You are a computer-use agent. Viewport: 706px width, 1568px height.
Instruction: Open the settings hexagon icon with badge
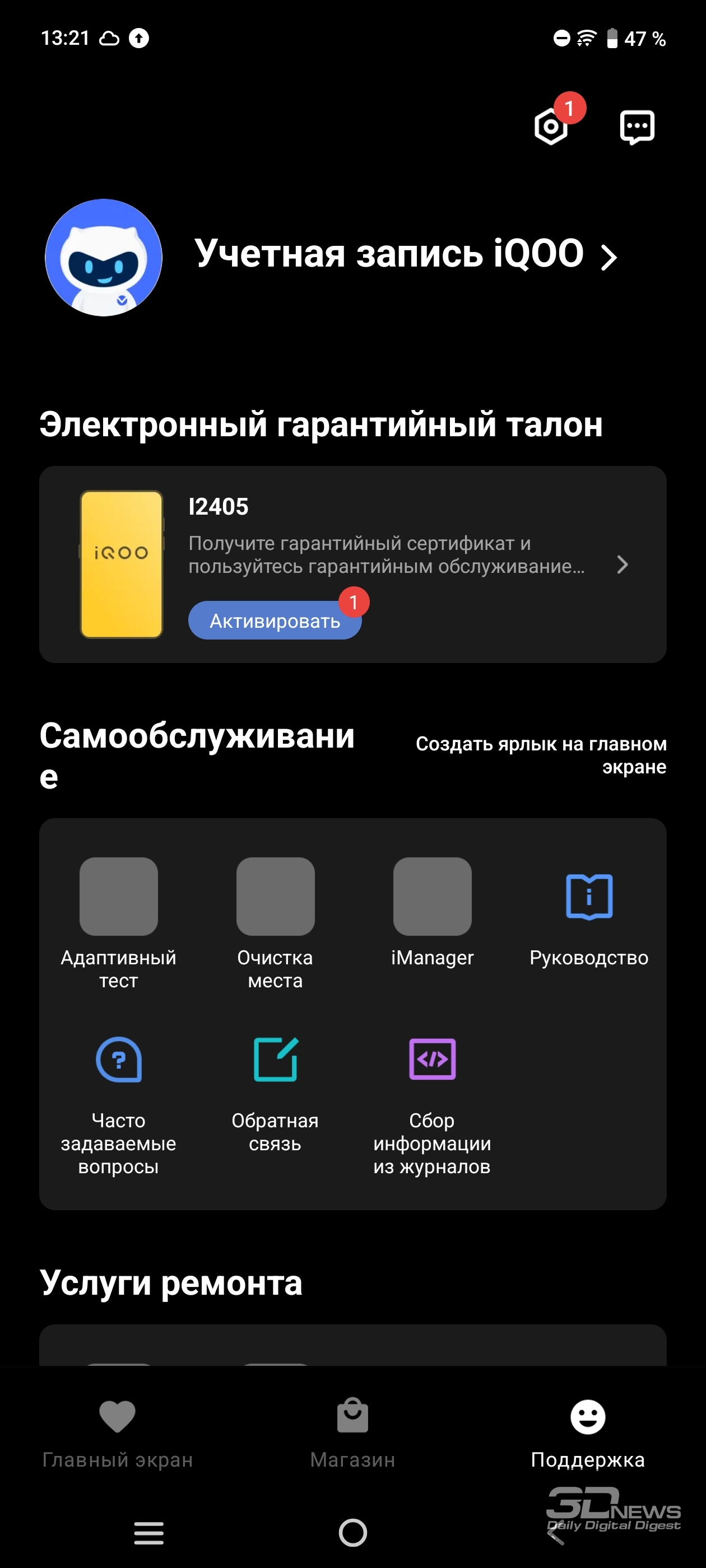pyautogui.click(x=552, y=126)
